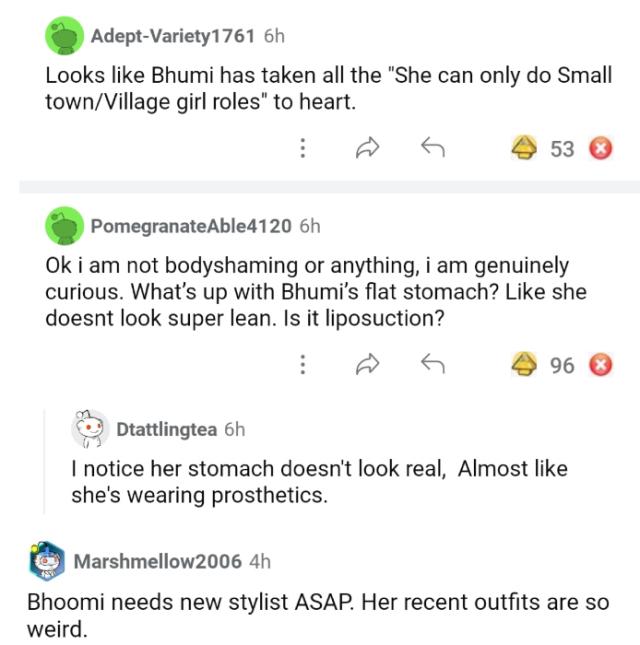The height and width of the screenshot is (645, 640).
Task: Open Adept-Variety1761's profile
Action: coord(172,36)
